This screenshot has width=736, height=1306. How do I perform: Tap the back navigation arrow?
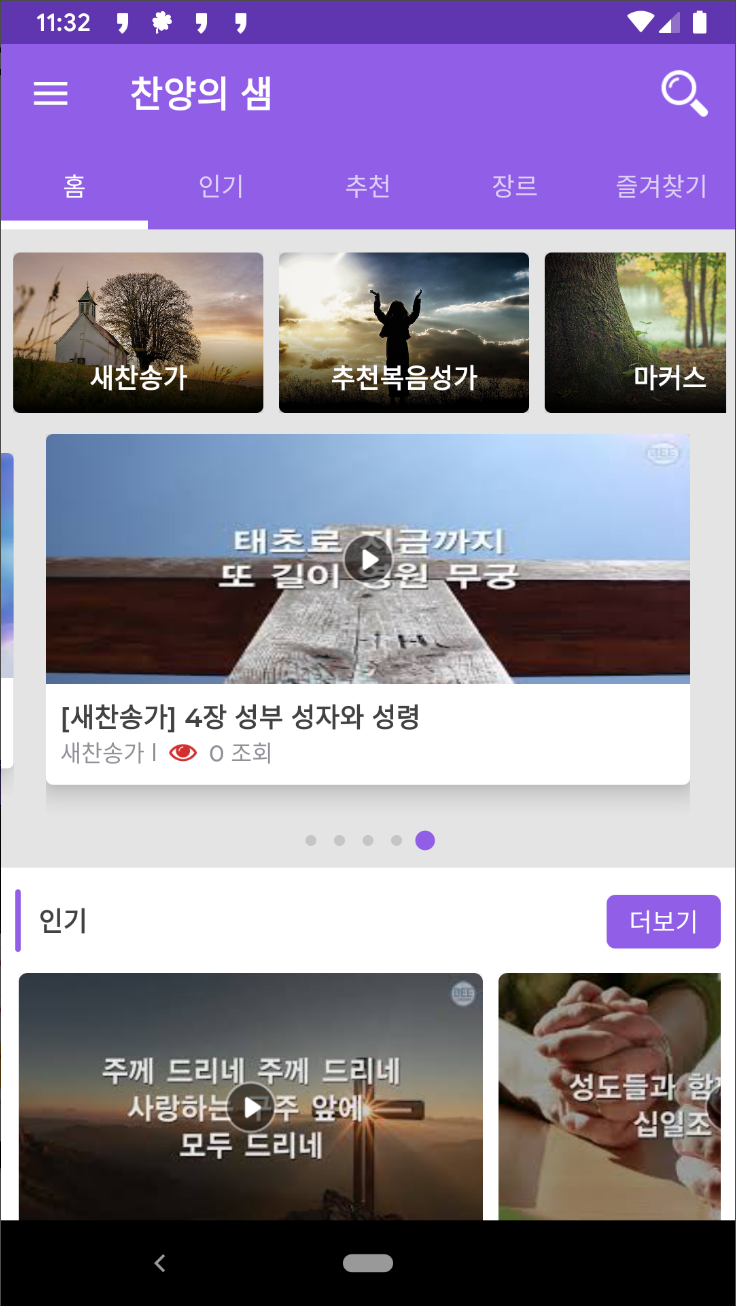159,1262
